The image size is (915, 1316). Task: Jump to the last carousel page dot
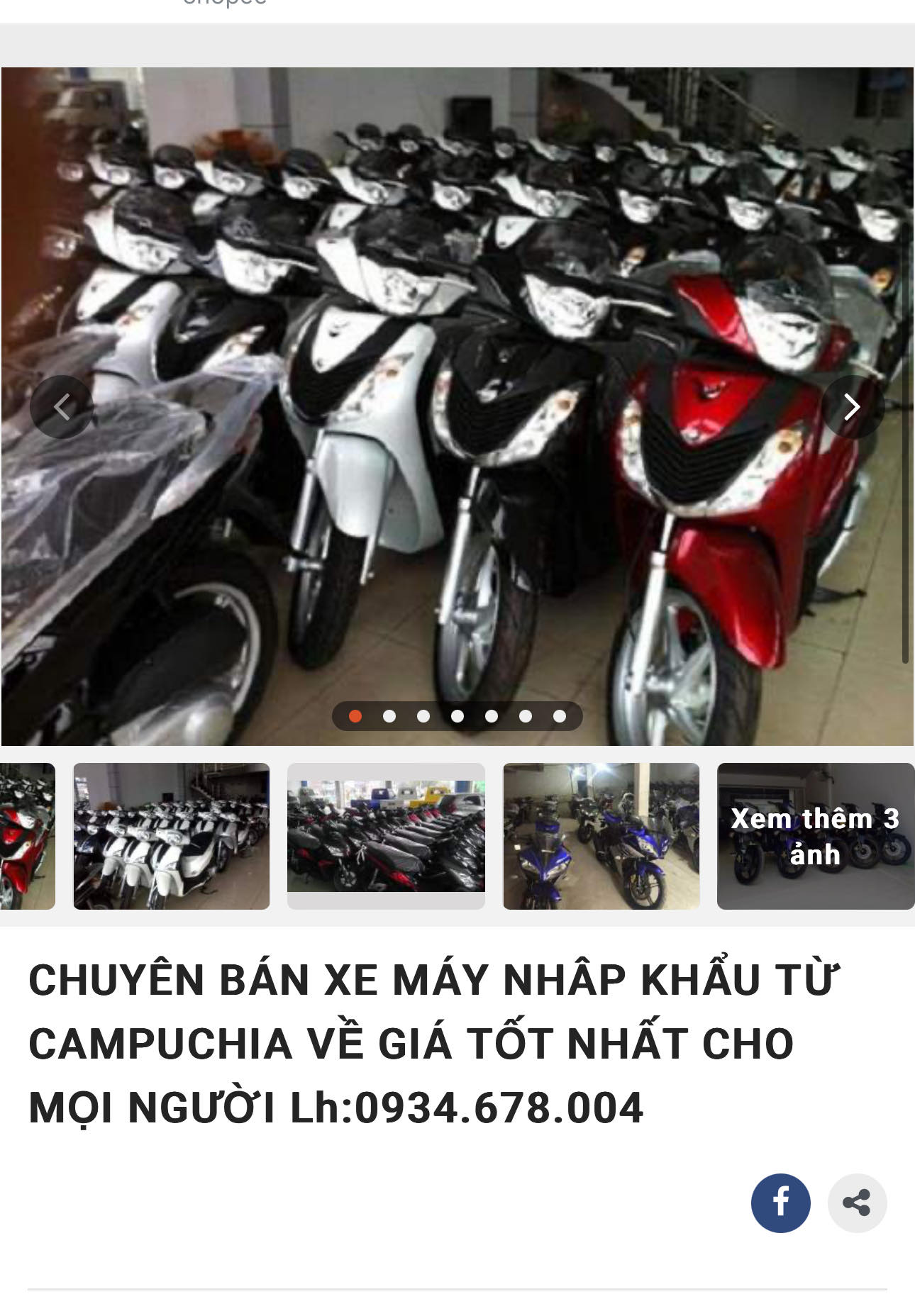pos(560,716)
